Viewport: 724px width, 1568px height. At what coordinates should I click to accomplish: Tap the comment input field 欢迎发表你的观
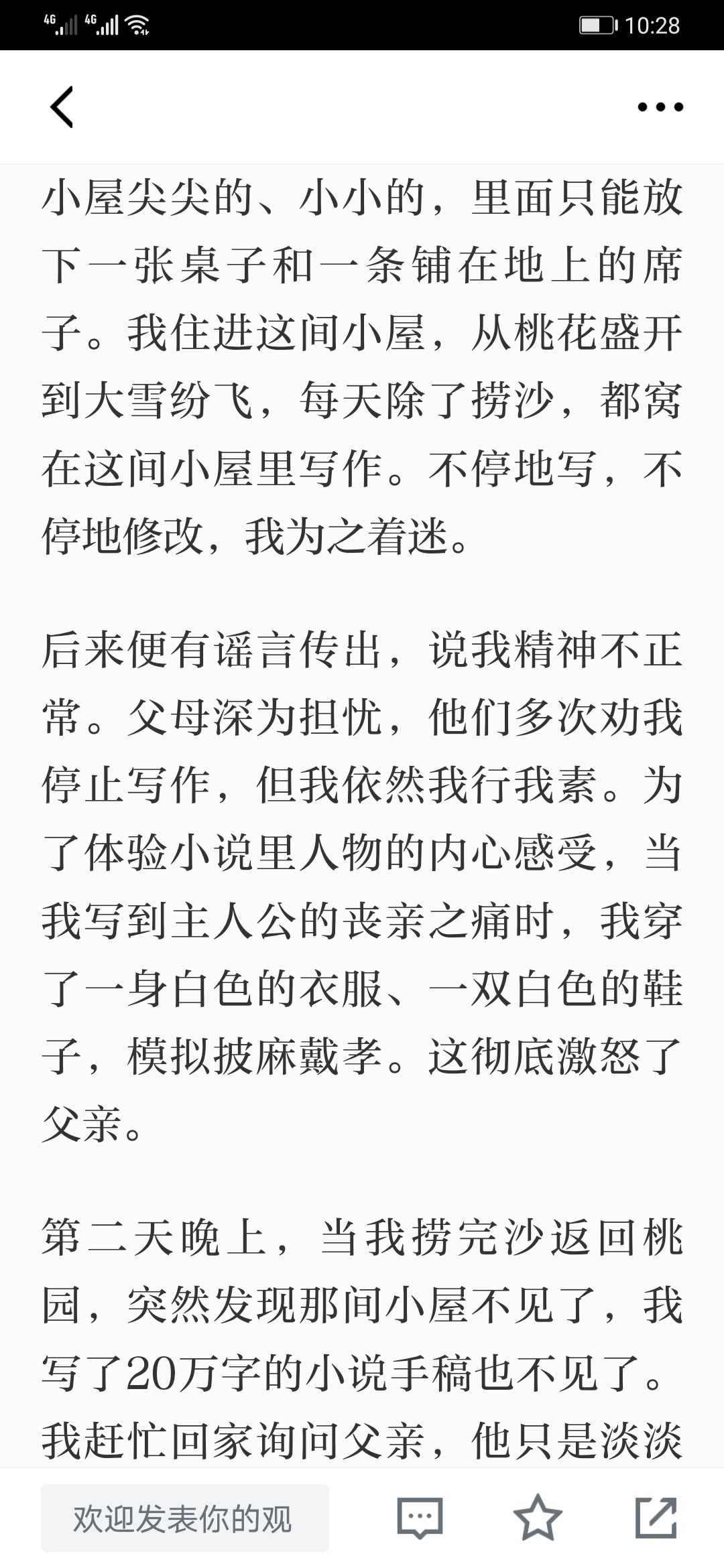pyautogui.click(x=185, y=1518)
